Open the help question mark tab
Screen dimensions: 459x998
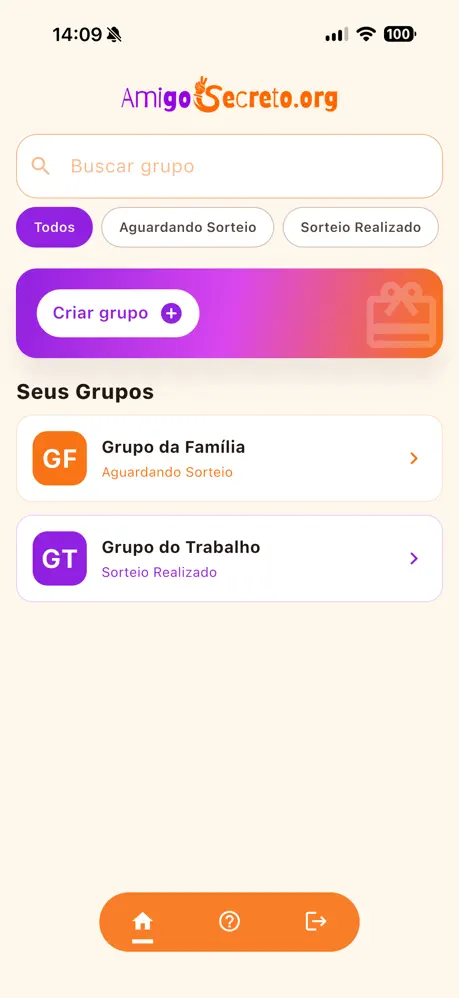[229, 921]
